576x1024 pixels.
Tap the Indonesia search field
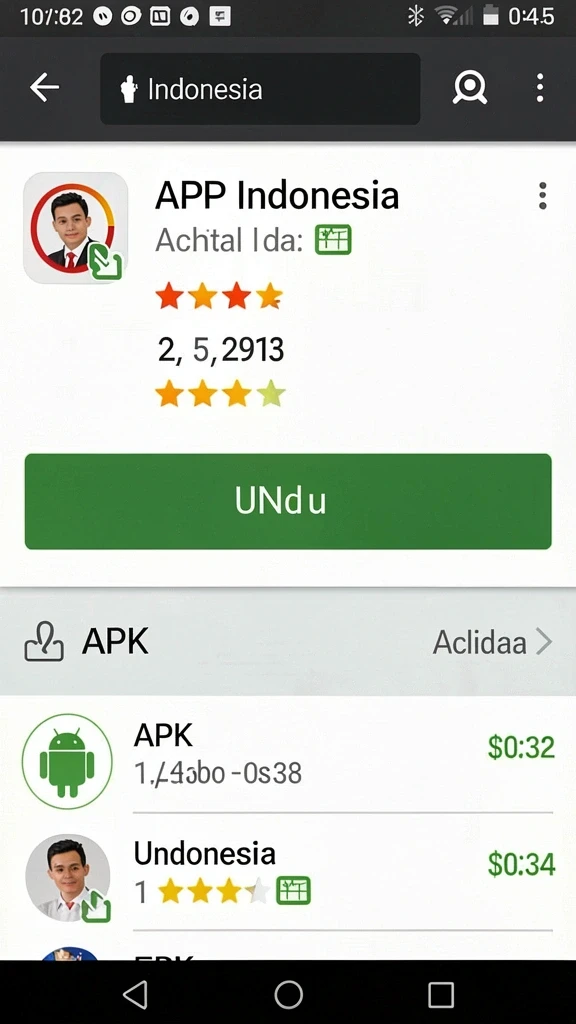[260, 89]
